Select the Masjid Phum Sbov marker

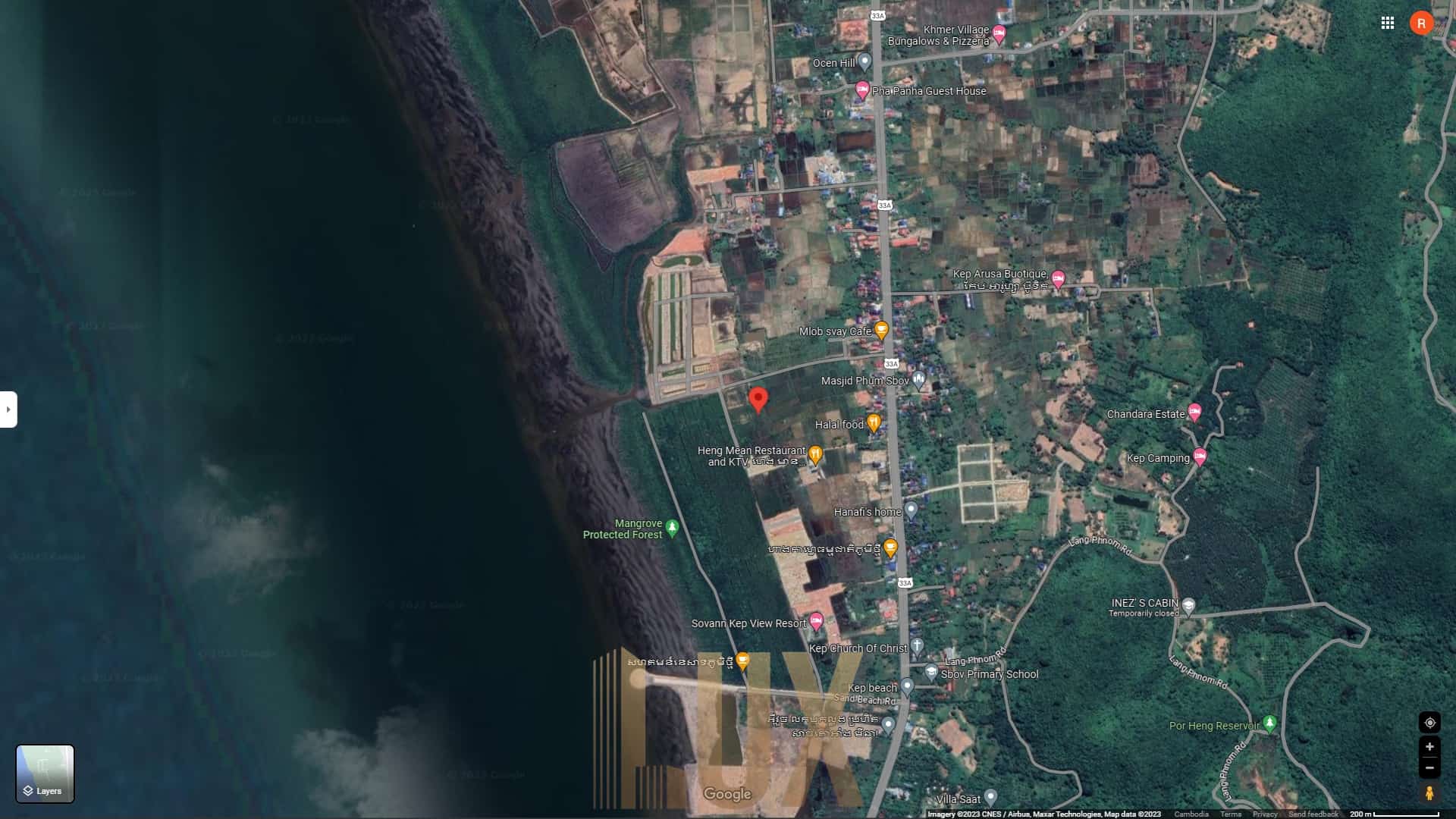[x=919, y=379]
